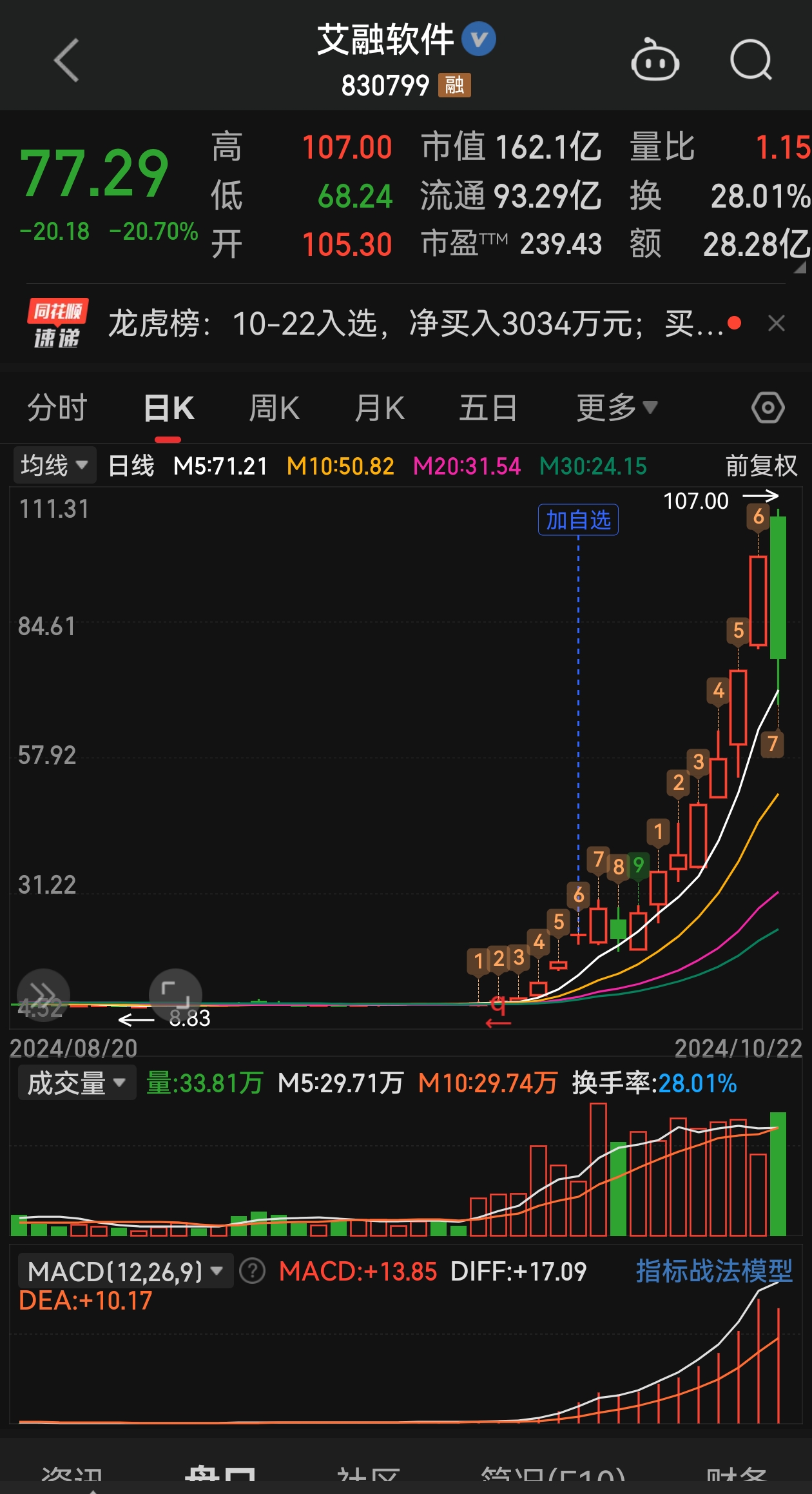Tap the fullscreen chart icon

(x=175, y=994)
